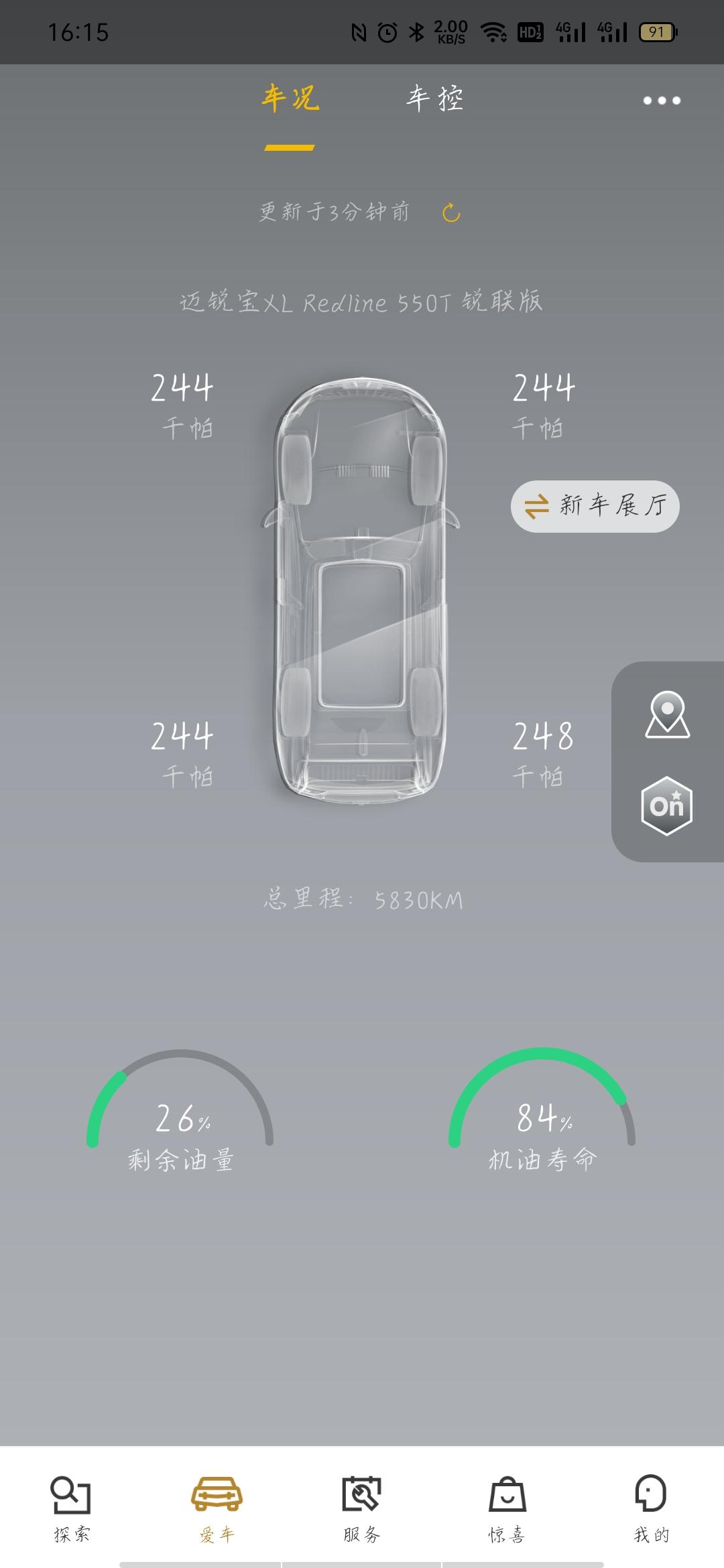This screenshot has height=1568, width=724.
Task: Open the 新车展厅 showroom button
Action: tap(595, 507)
